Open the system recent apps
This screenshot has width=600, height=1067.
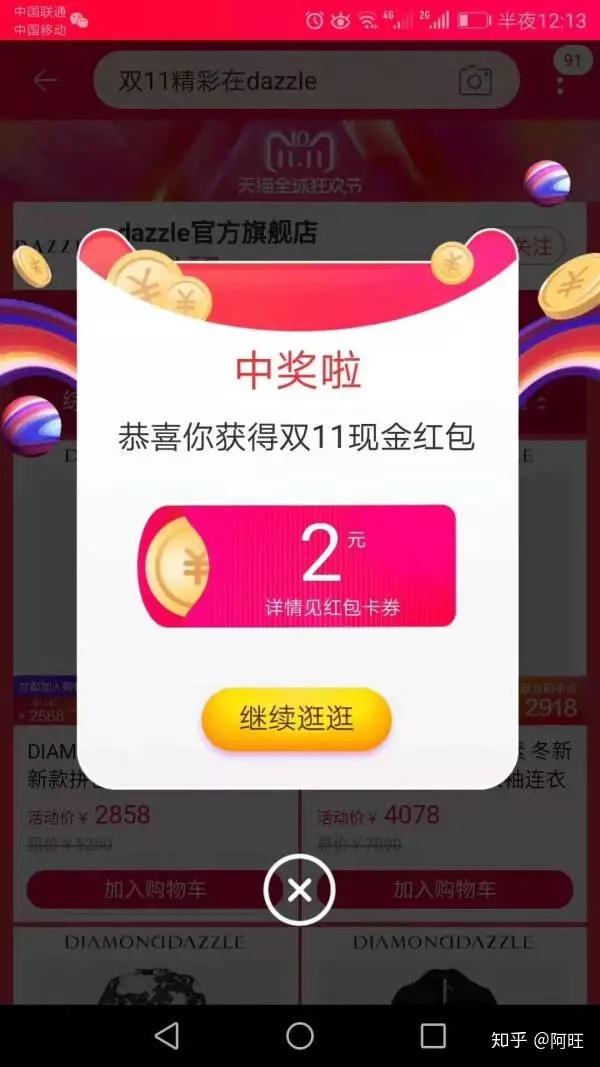pyautogui.click(x=433, y=1036)
